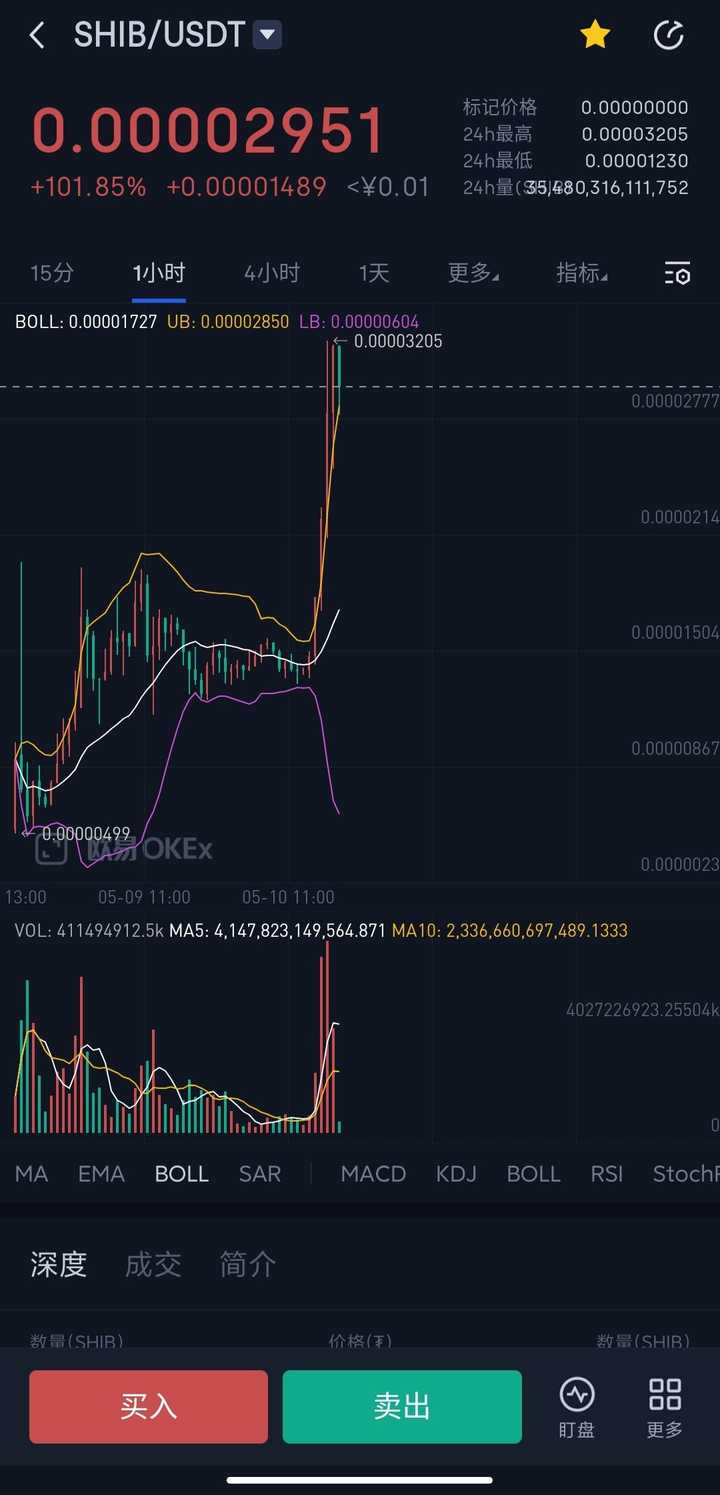Show the RSI sub-indicator
720x1495 pixels.
point(606,1174)
